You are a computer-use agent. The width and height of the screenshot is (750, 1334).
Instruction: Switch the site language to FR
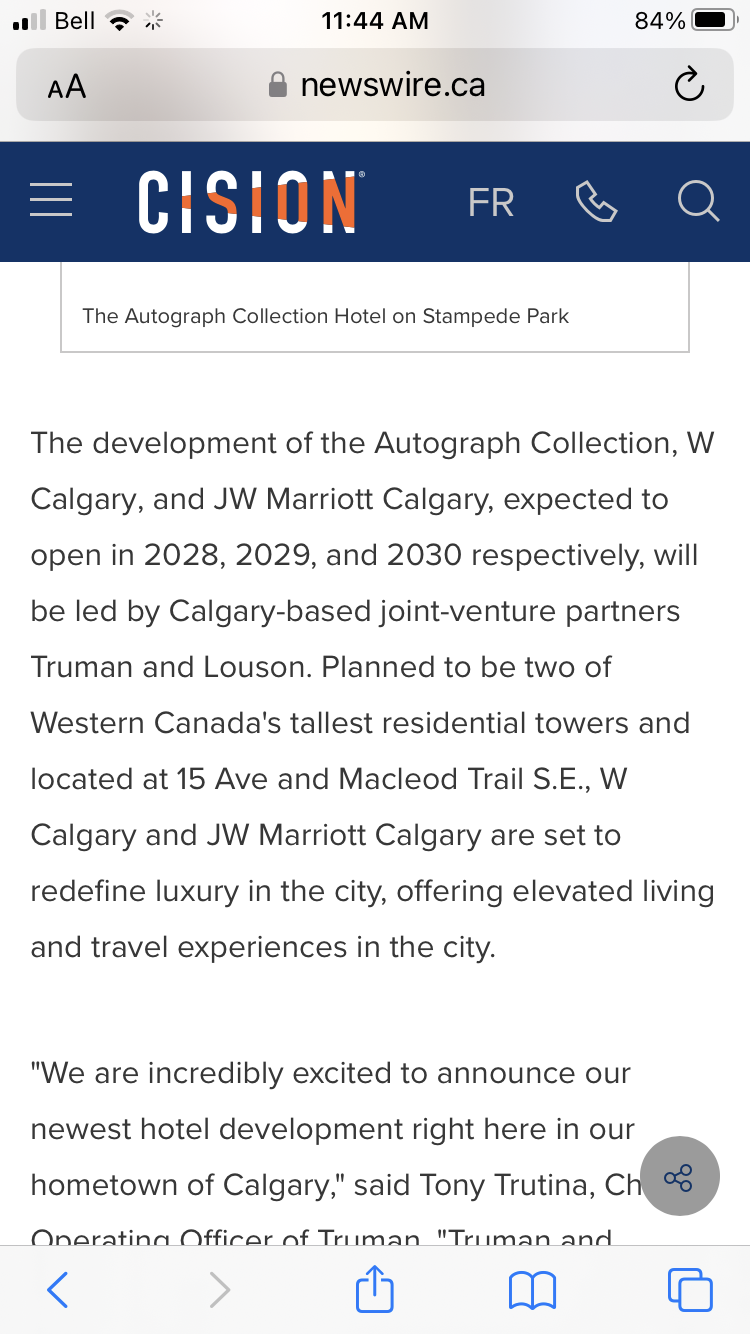490,203
